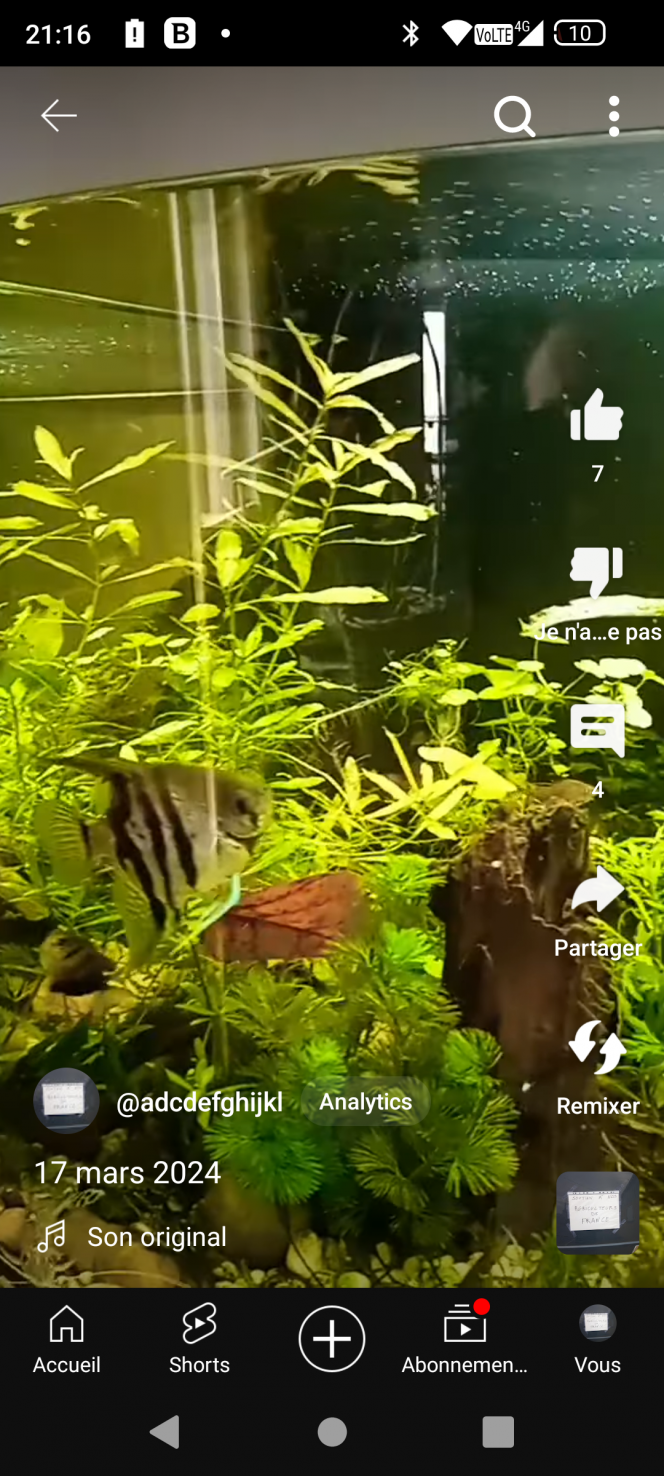Open the sound thumbnail at bottom right

click(597, 1212)
